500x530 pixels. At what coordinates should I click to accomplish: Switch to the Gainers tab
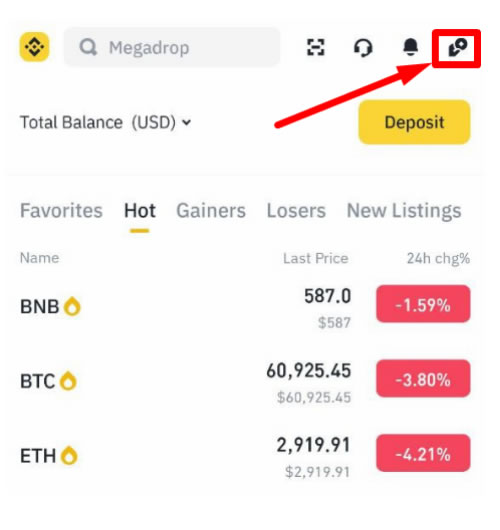pyautogui.click(x=211, y=211)
